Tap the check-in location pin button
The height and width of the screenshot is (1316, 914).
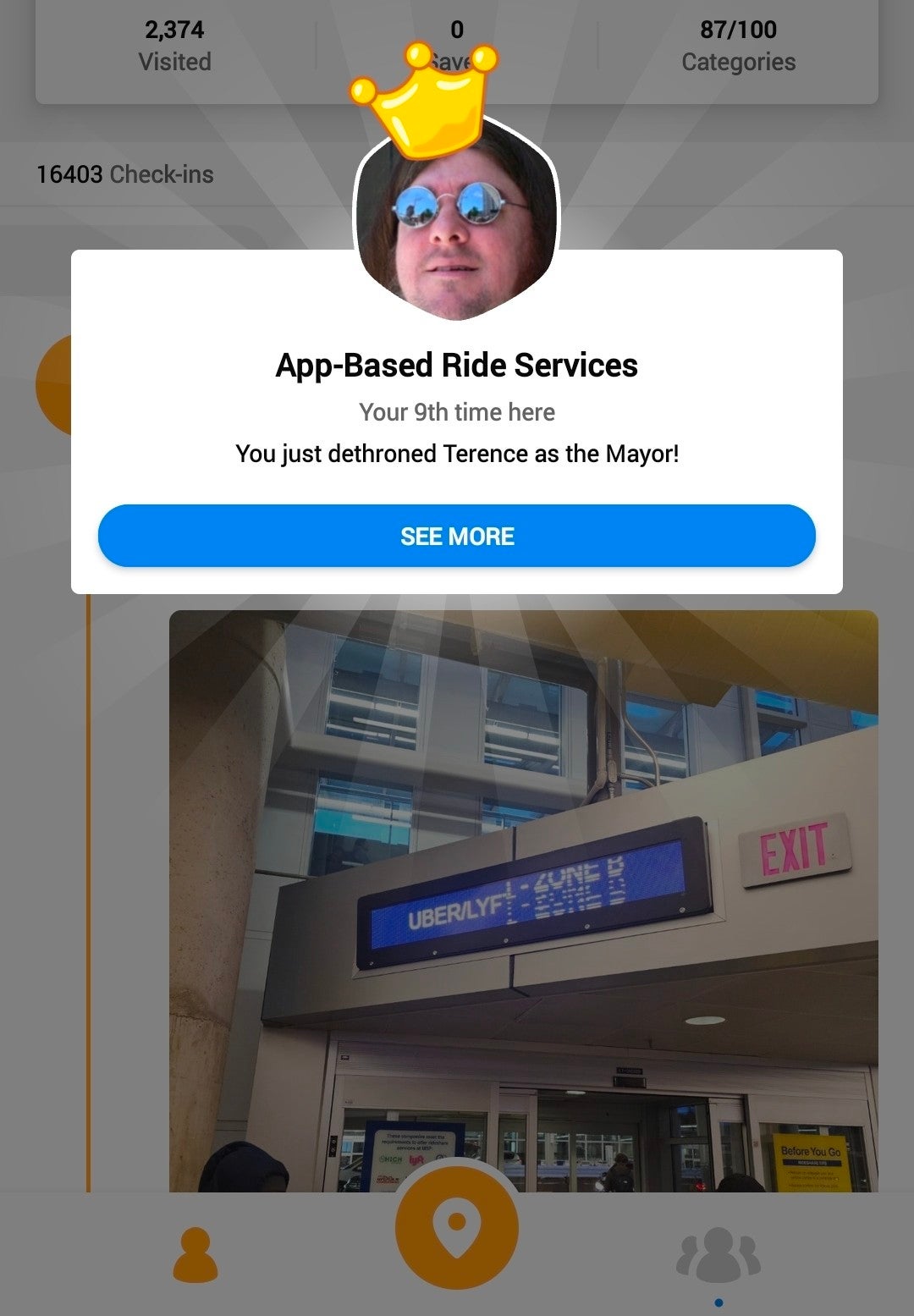click(456, 1227)
